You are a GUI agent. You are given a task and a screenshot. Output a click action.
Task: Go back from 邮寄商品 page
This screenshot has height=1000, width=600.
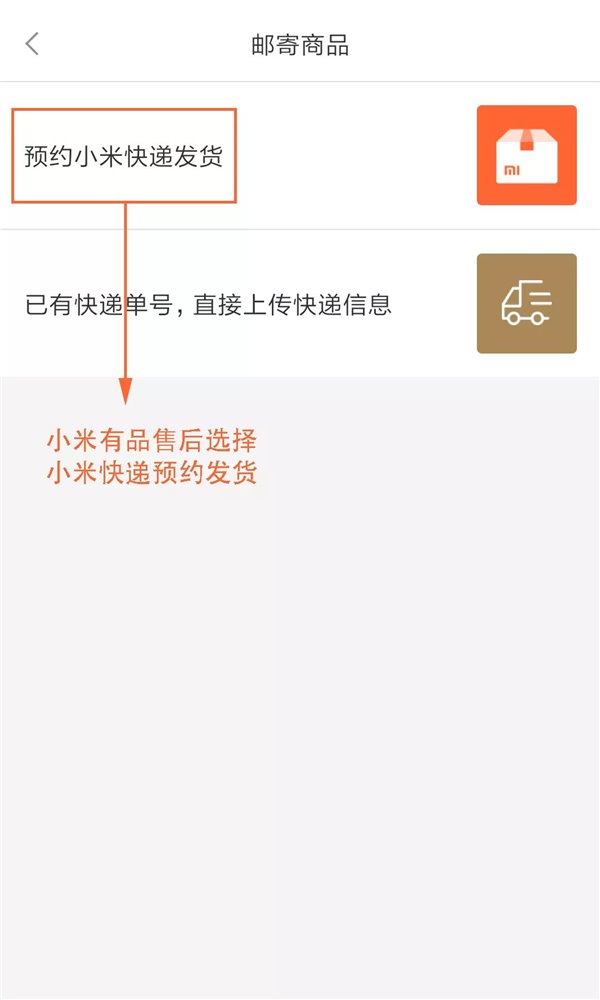coord(32,44)
